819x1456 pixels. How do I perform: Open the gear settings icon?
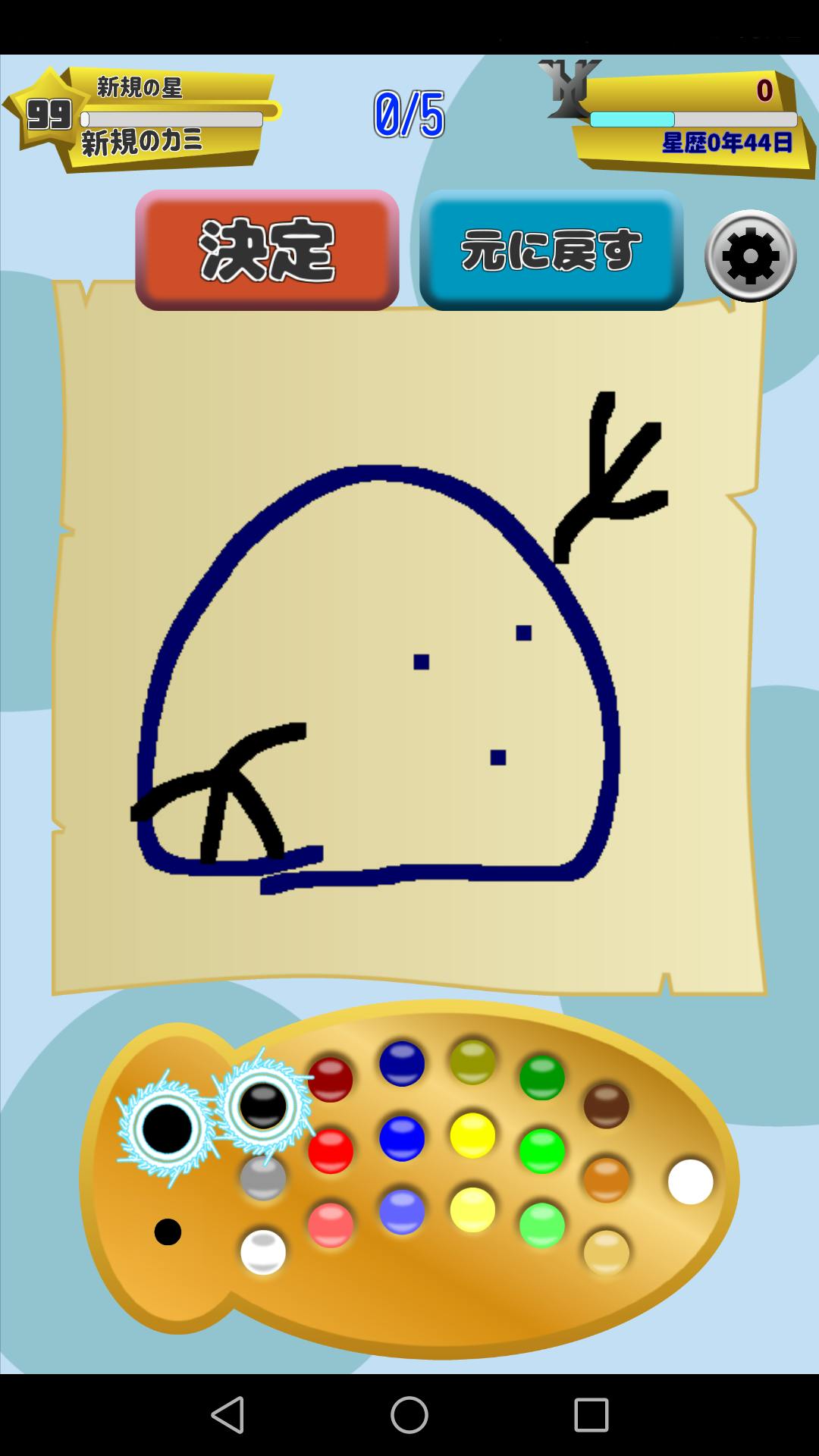750,256
